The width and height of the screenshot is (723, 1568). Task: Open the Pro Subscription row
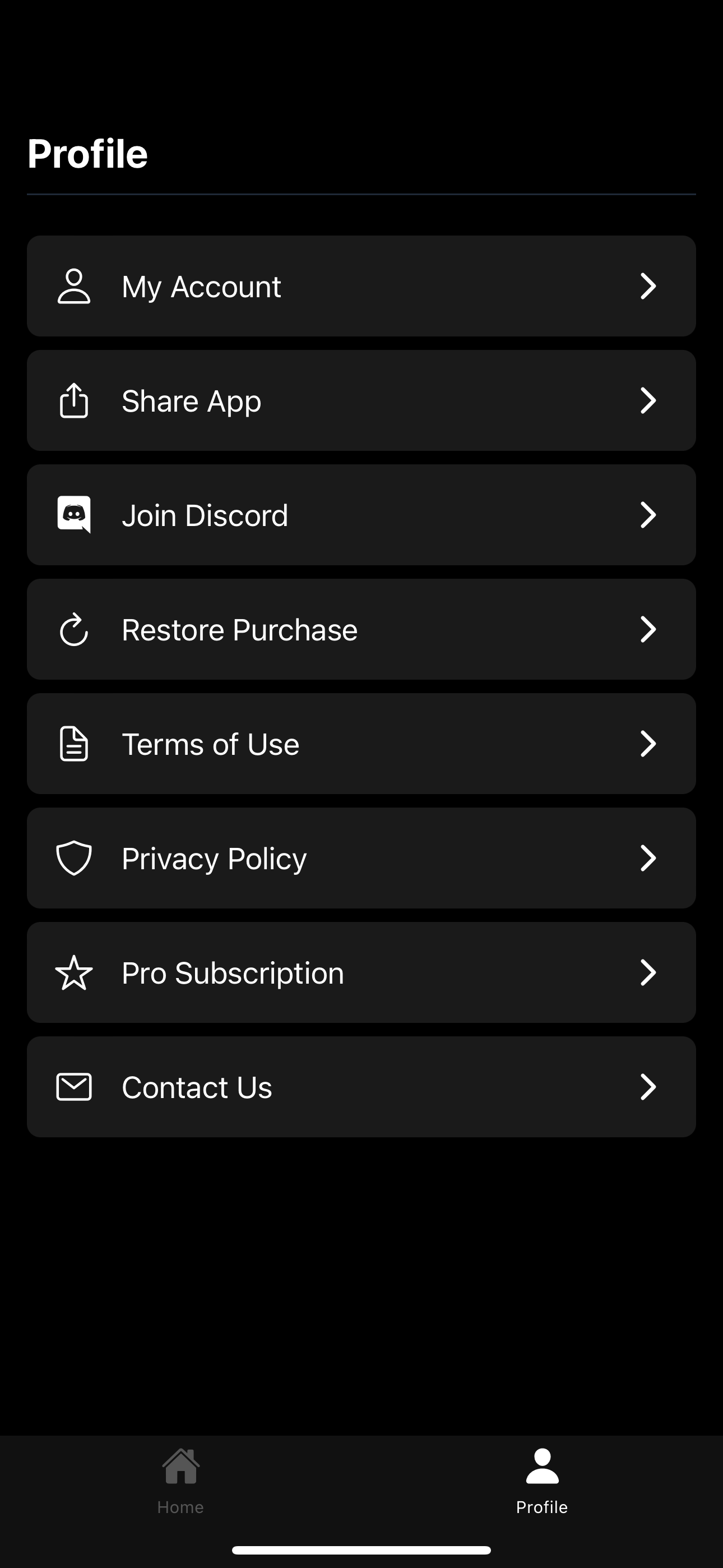click(x=361, y=972)
